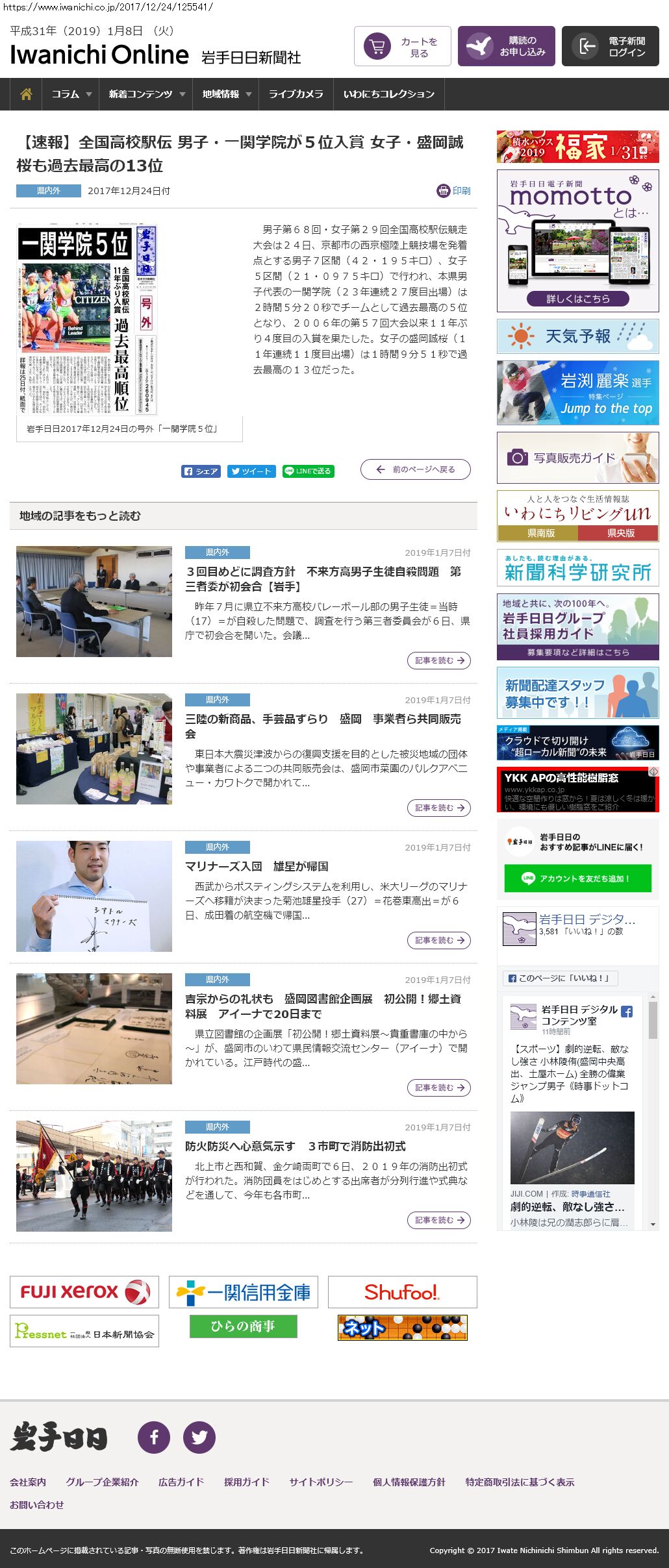Expand the 新着コンテンツ menu
The height and width of the screenshot is (1568, 669).
coord(145,94)
